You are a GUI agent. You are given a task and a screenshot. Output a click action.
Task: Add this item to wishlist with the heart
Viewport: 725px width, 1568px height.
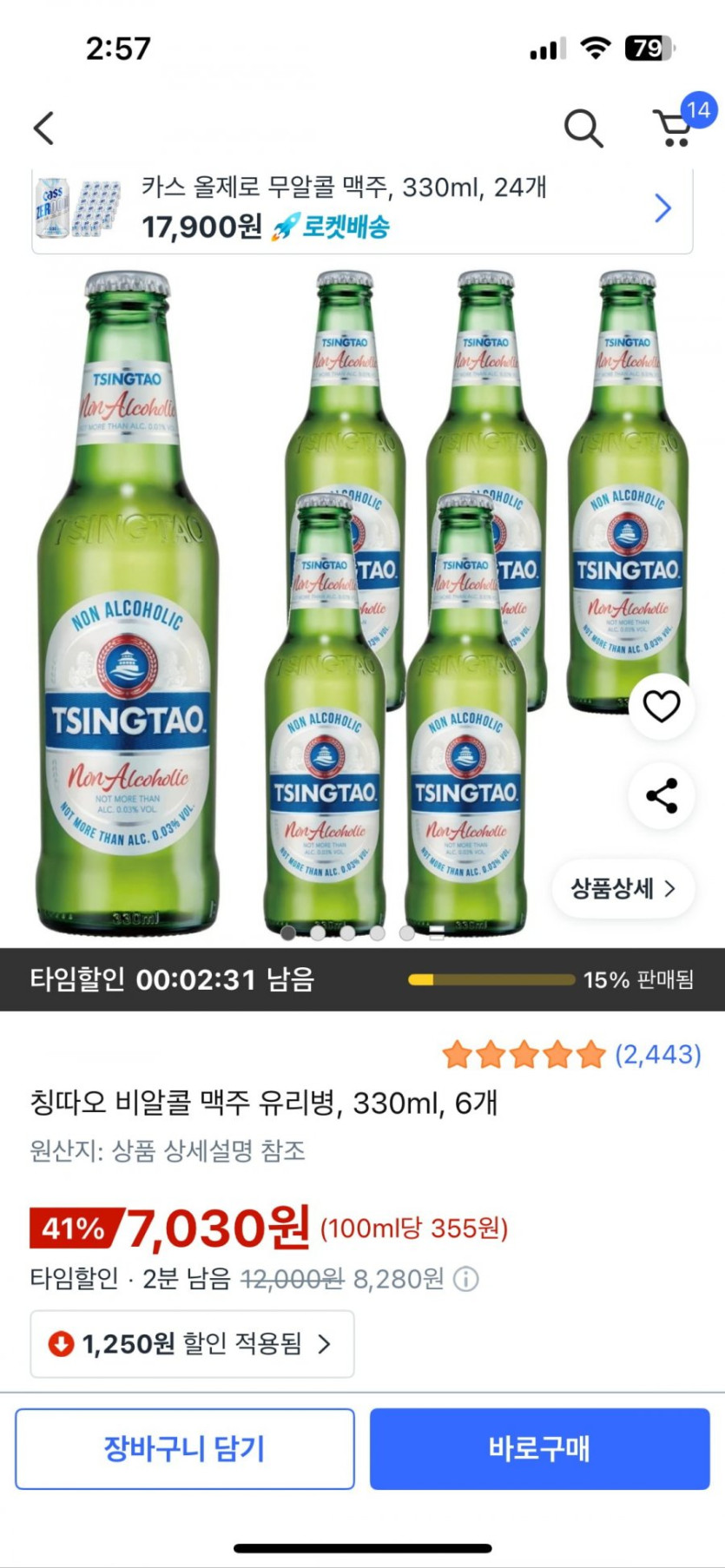click(x=661, y=706)
